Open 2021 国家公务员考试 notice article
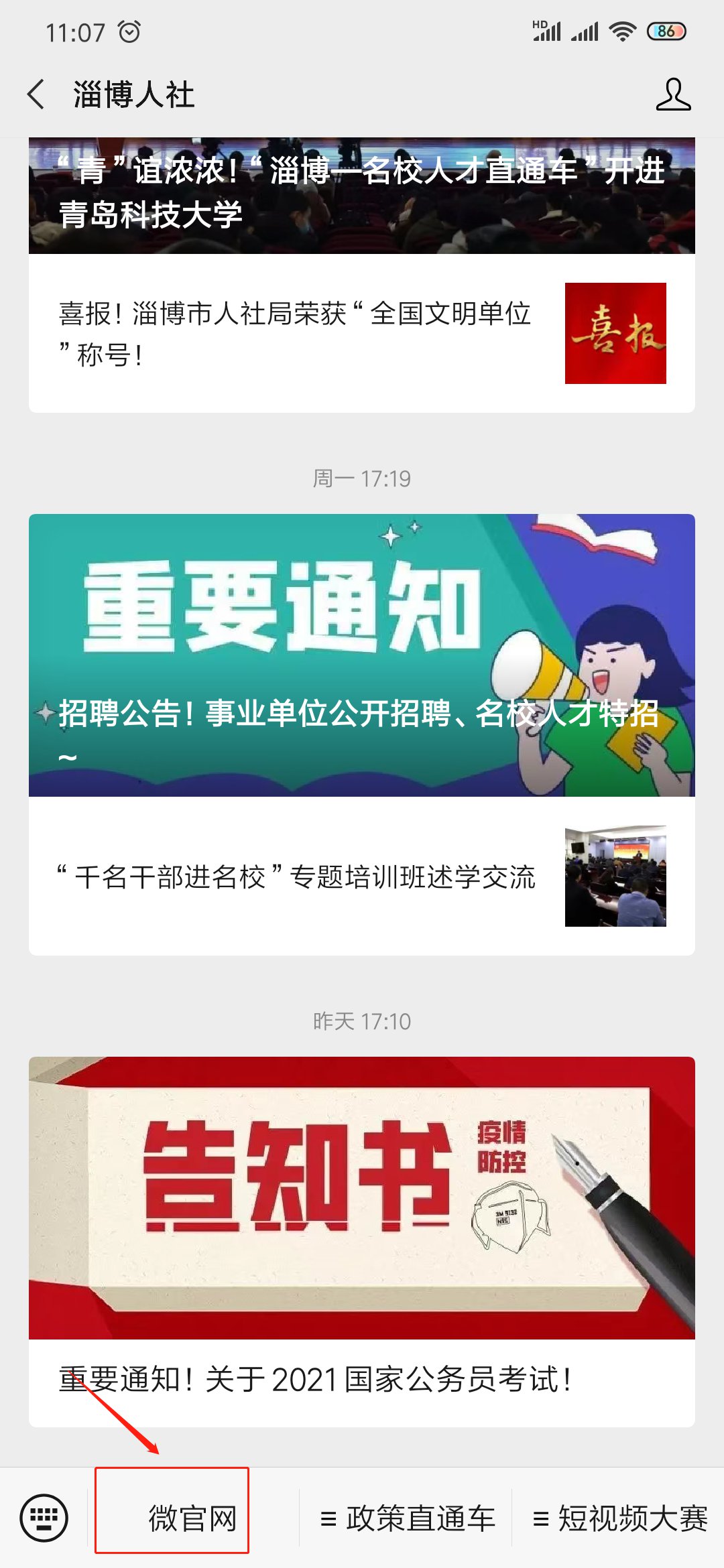Screen dimensions: 724x1568 pos(361,1241)
